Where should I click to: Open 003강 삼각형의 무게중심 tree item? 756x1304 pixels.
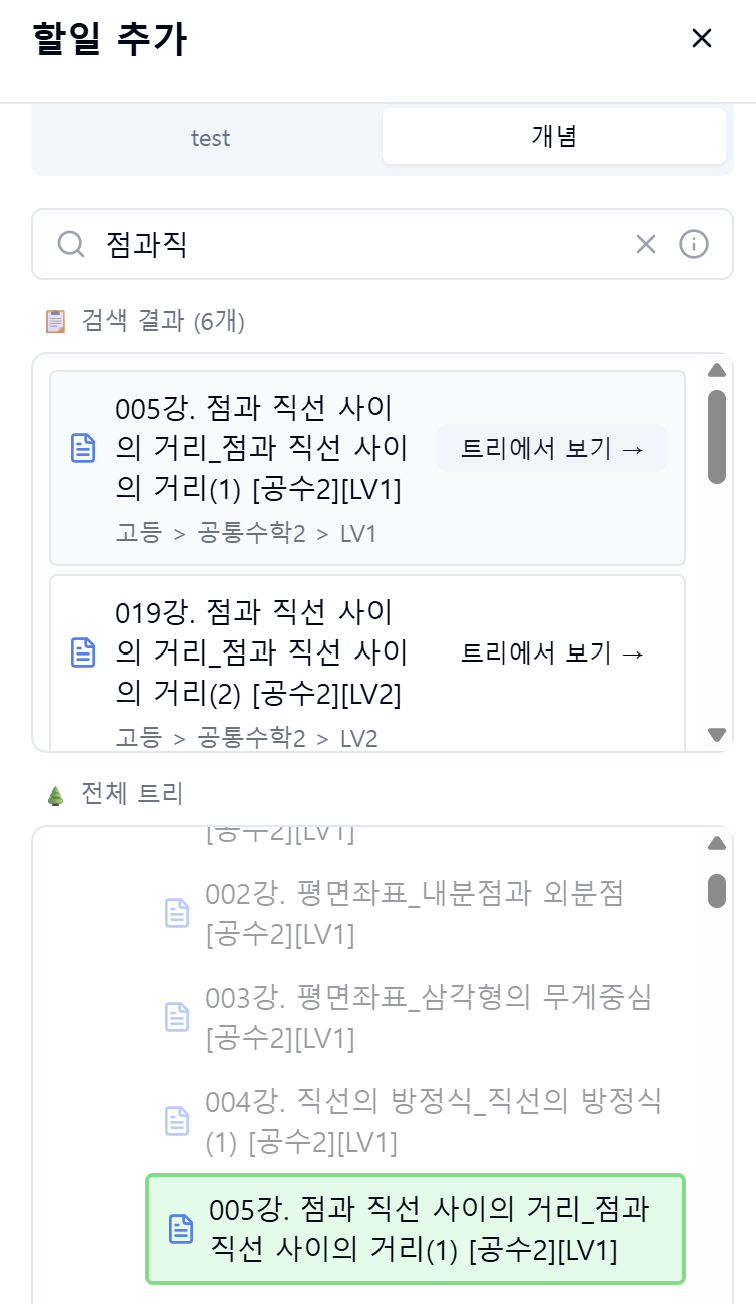click(x=428, y=1017)
